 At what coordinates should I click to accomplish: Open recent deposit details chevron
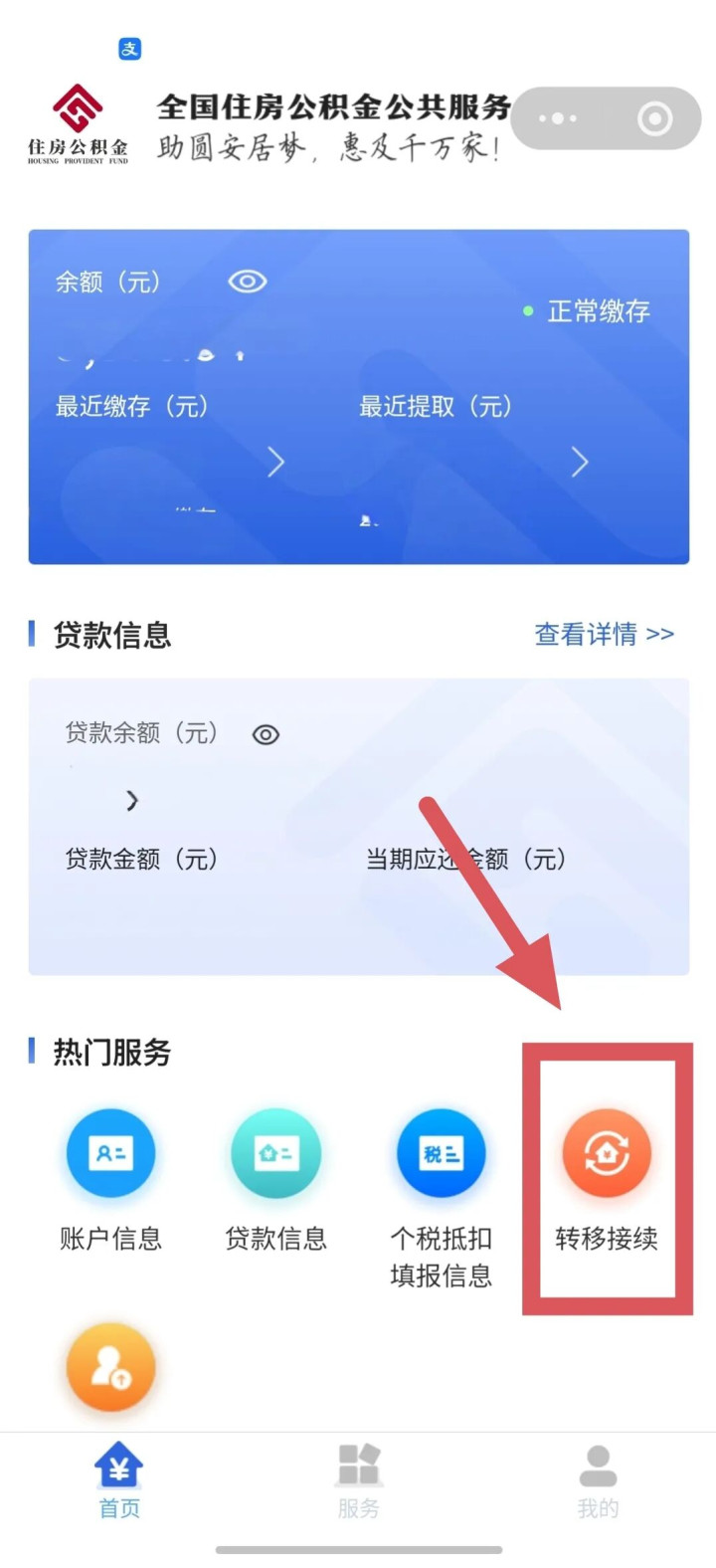coord(276,462)
